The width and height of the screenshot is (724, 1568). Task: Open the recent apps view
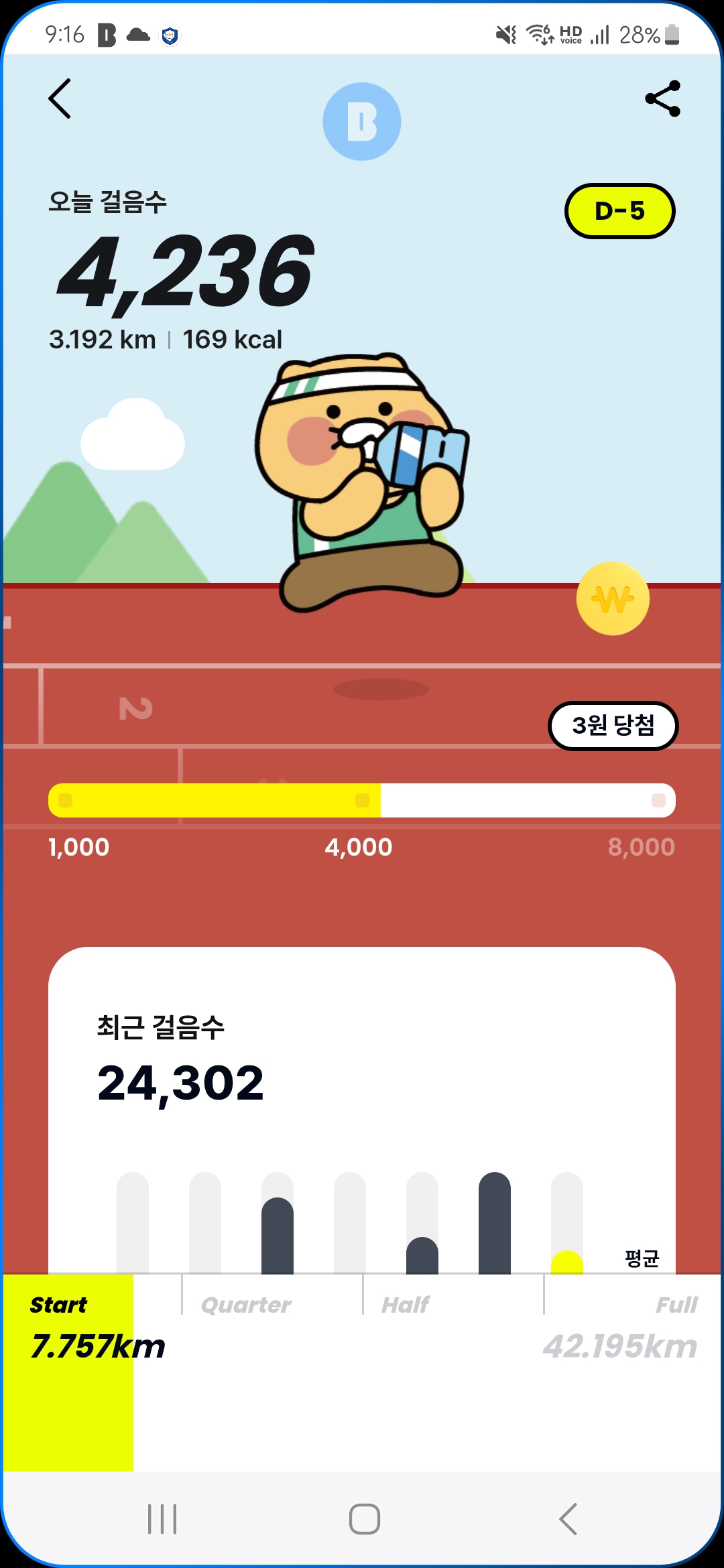[162, 1518]
